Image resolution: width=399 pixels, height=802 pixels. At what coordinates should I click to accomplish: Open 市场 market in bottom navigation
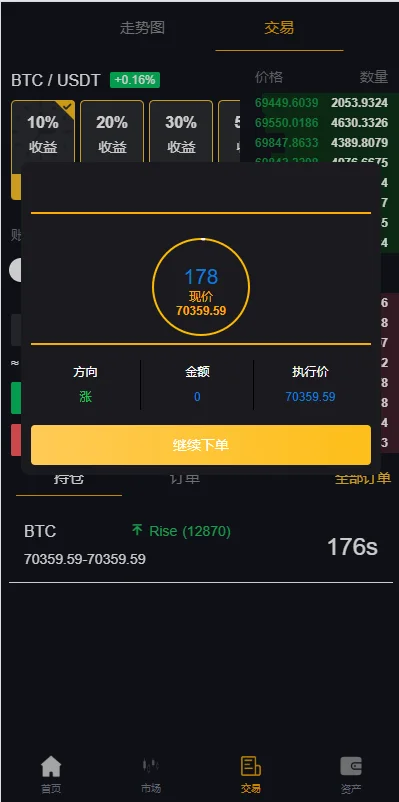tap(150, 774)
